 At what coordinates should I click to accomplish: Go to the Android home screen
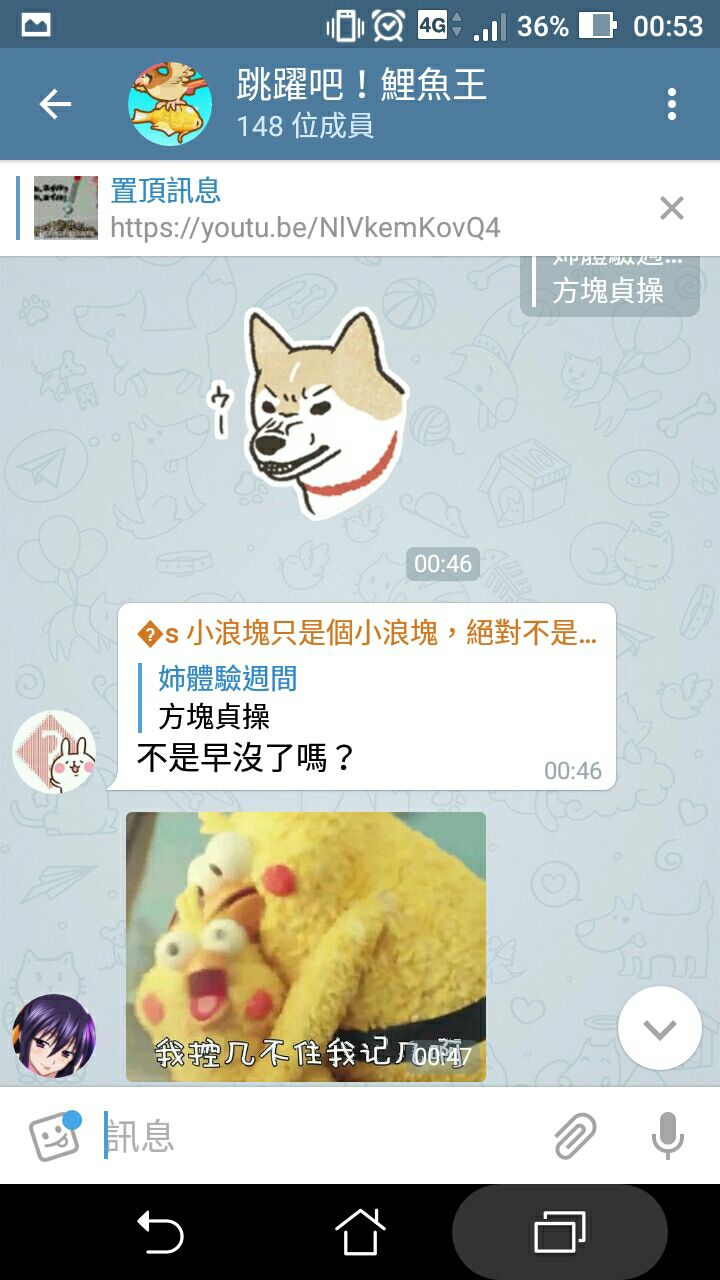(x=360, y=1232)
